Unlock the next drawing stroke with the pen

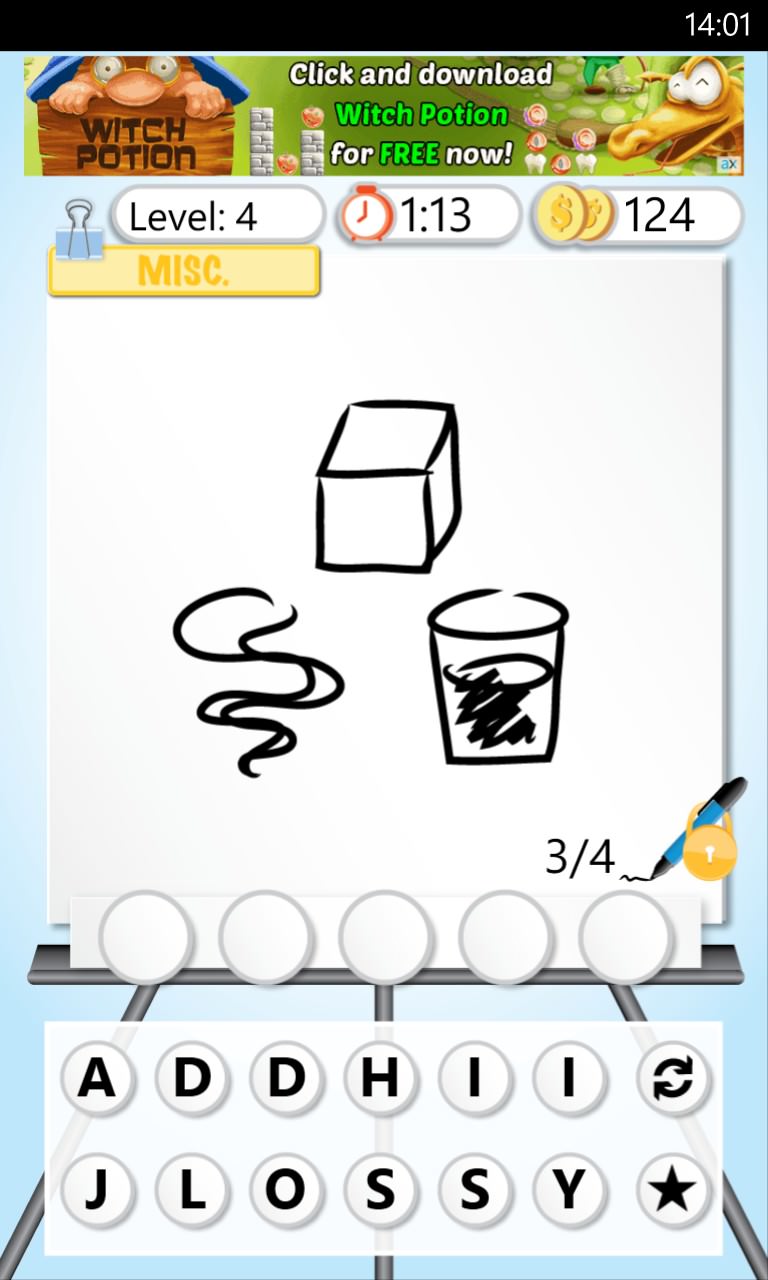696,832
